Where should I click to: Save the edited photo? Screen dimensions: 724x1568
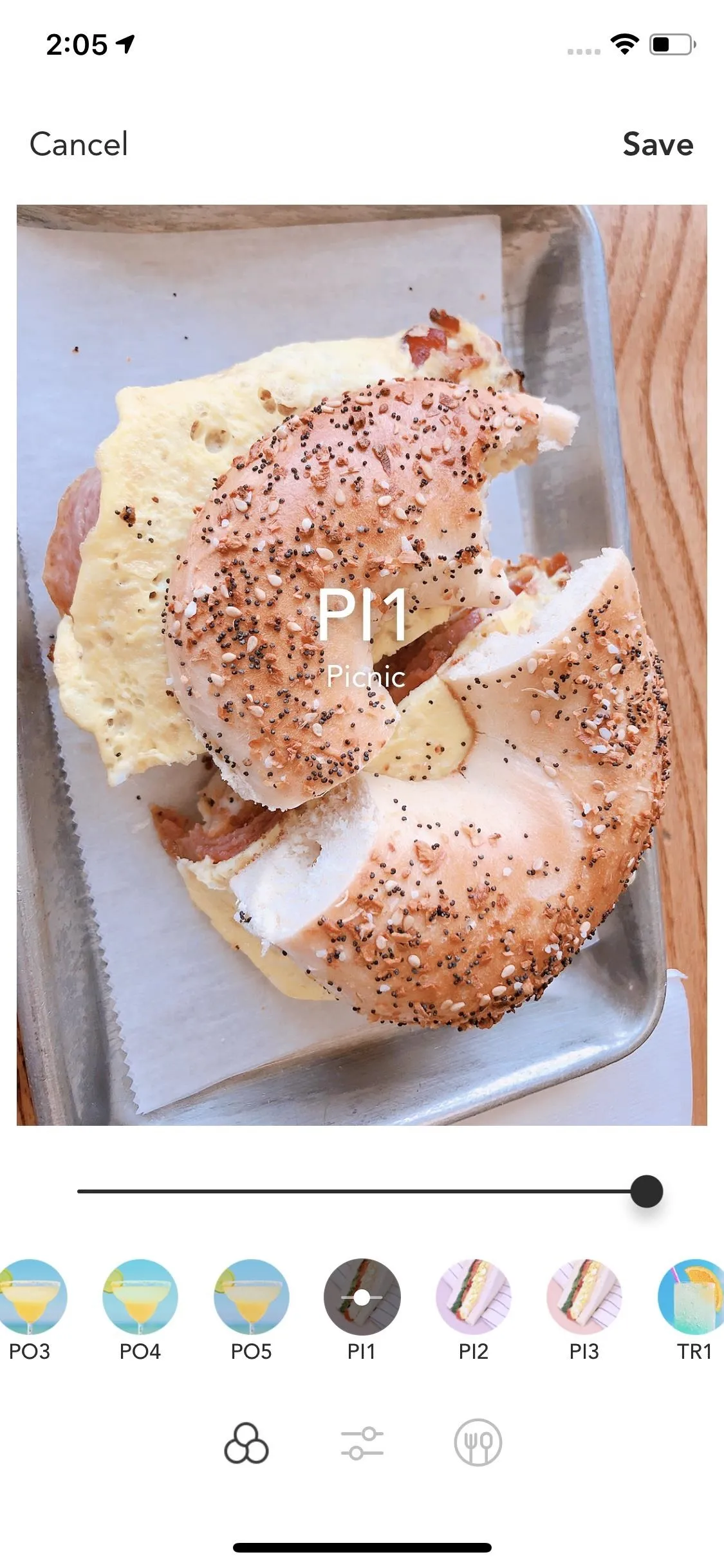point(658,144)
